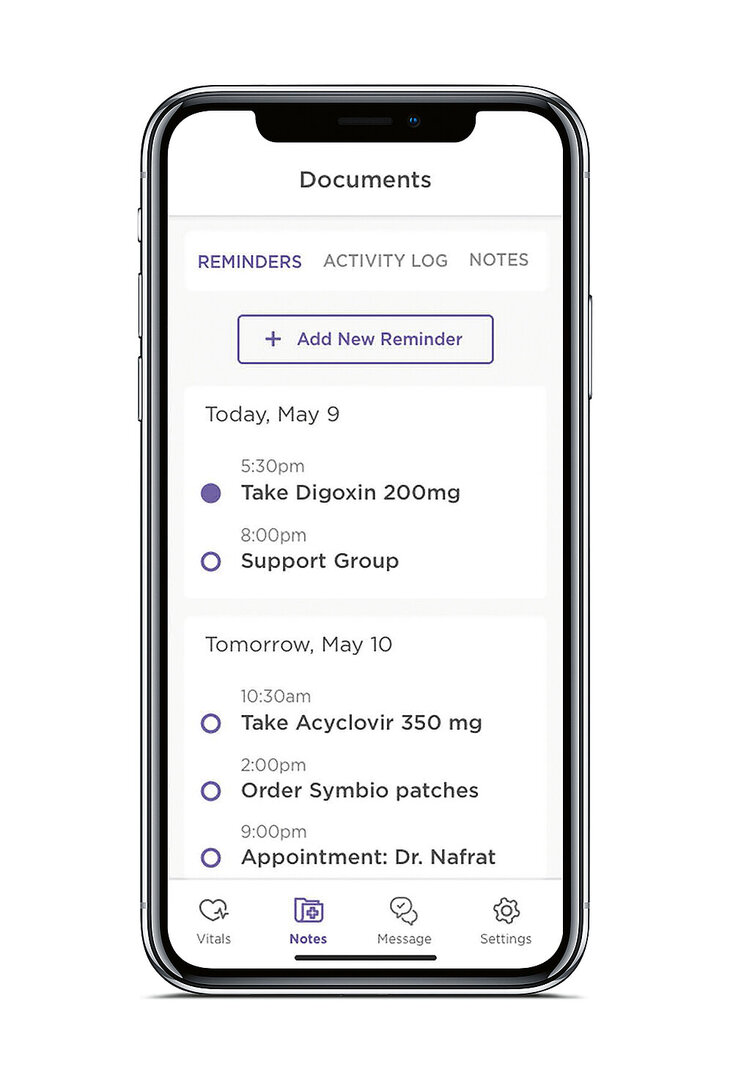This screenshot has height=1080, width=733.
Task: Open Notes in the bottom bar
Action: click(308, 920)
